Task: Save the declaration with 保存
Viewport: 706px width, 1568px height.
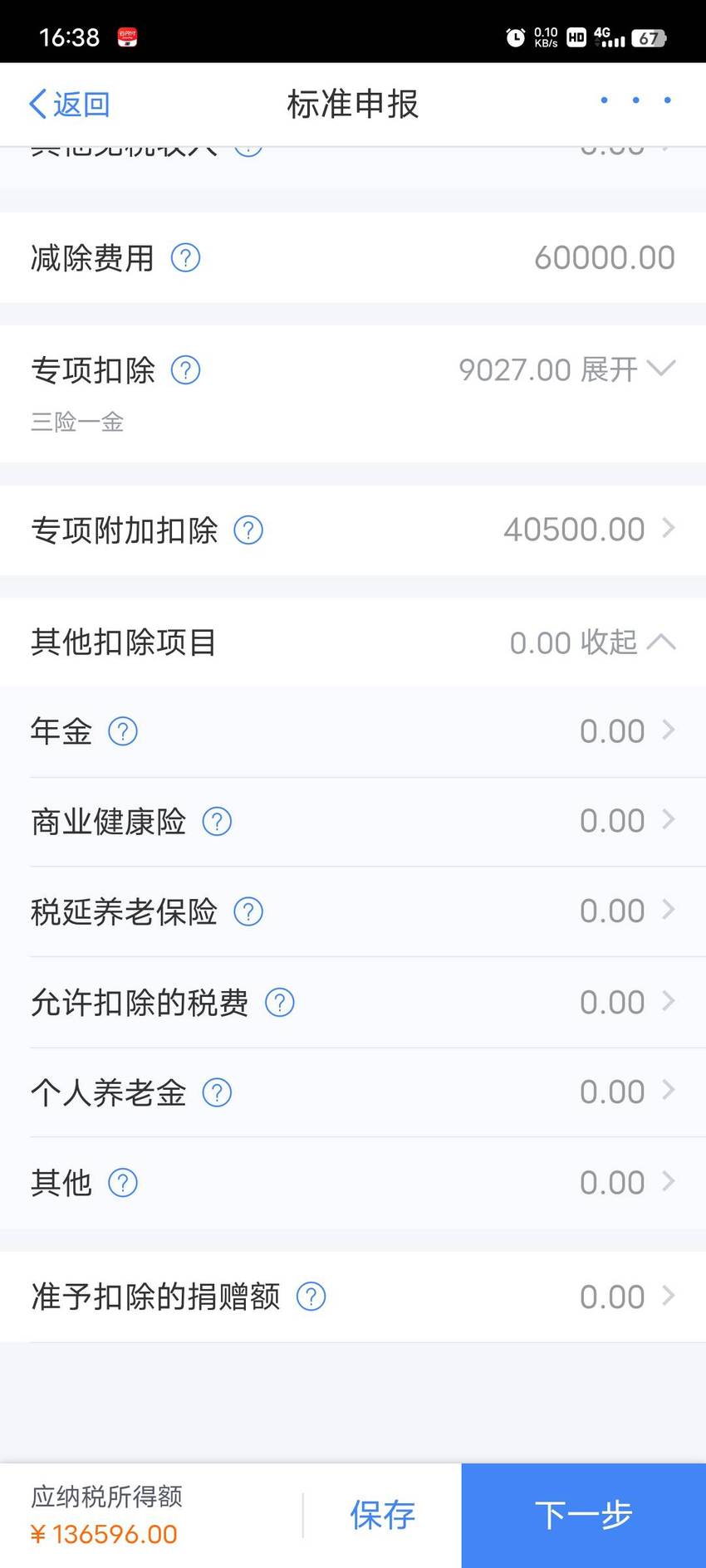Action: (x=382, y=1515)
